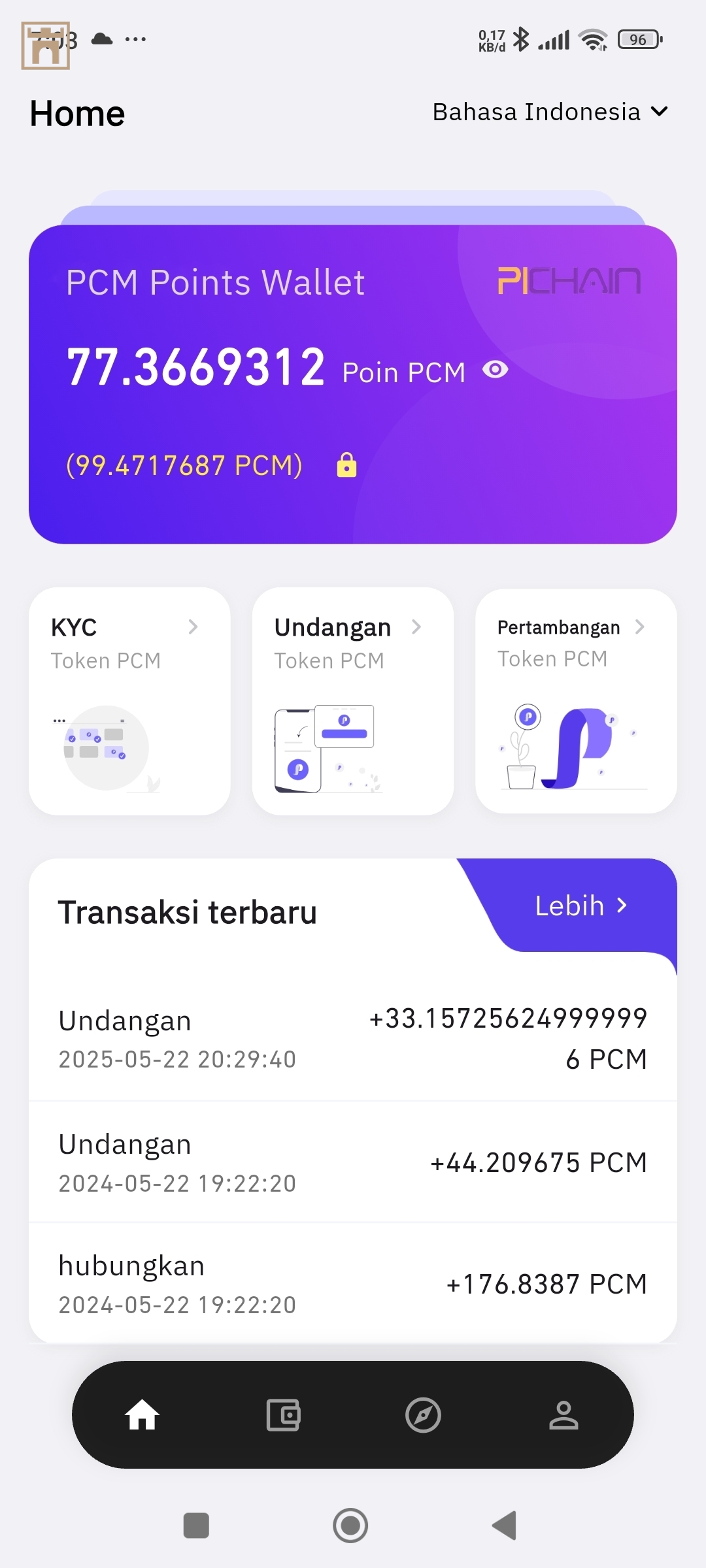The width and height of the screenshot is (706, 1568).
Task: Open recent apps with the square button
Action: click(196, 1526)
